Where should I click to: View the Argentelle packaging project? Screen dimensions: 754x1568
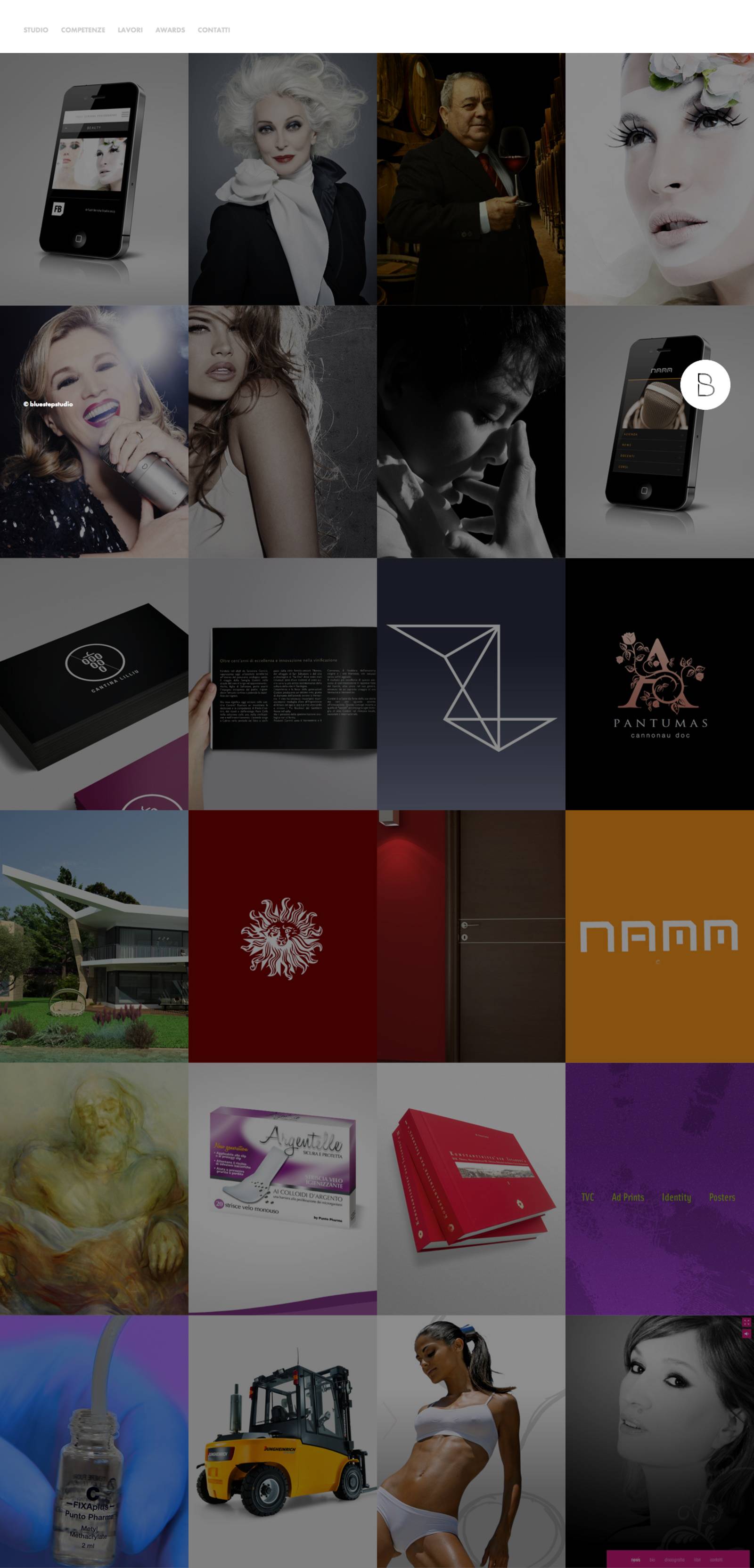tap(282, 1188)
